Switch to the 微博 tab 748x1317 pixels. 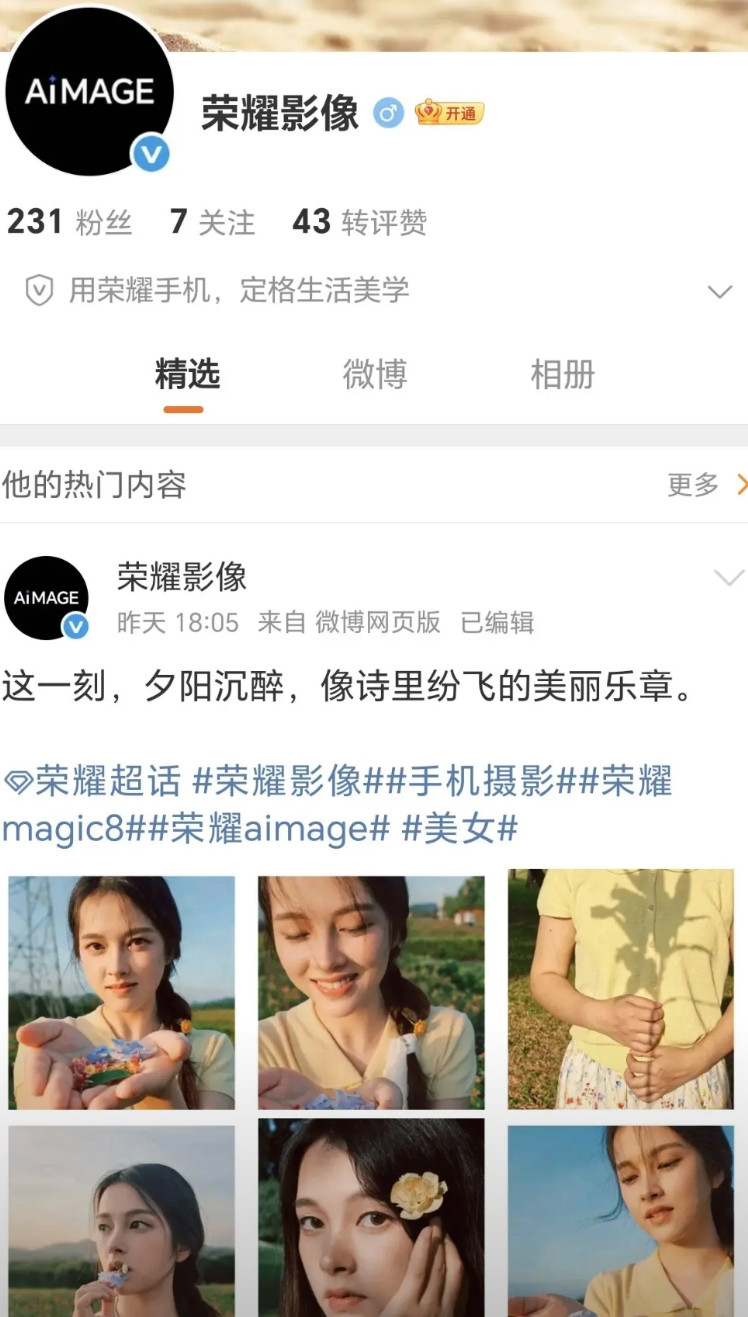[x=375, y=375]
